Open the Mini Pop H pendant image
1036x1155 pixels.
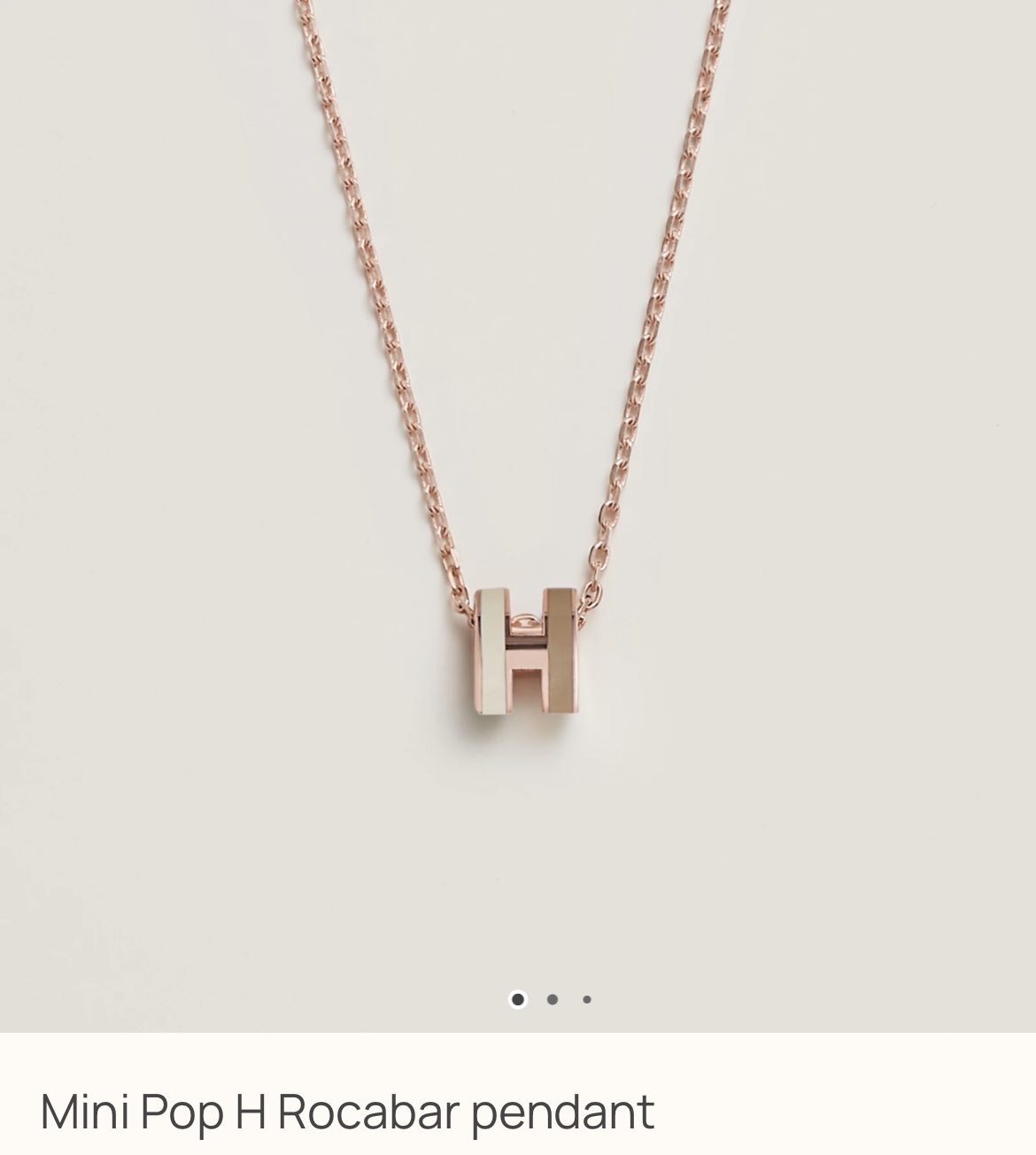[x=518, y=515]
